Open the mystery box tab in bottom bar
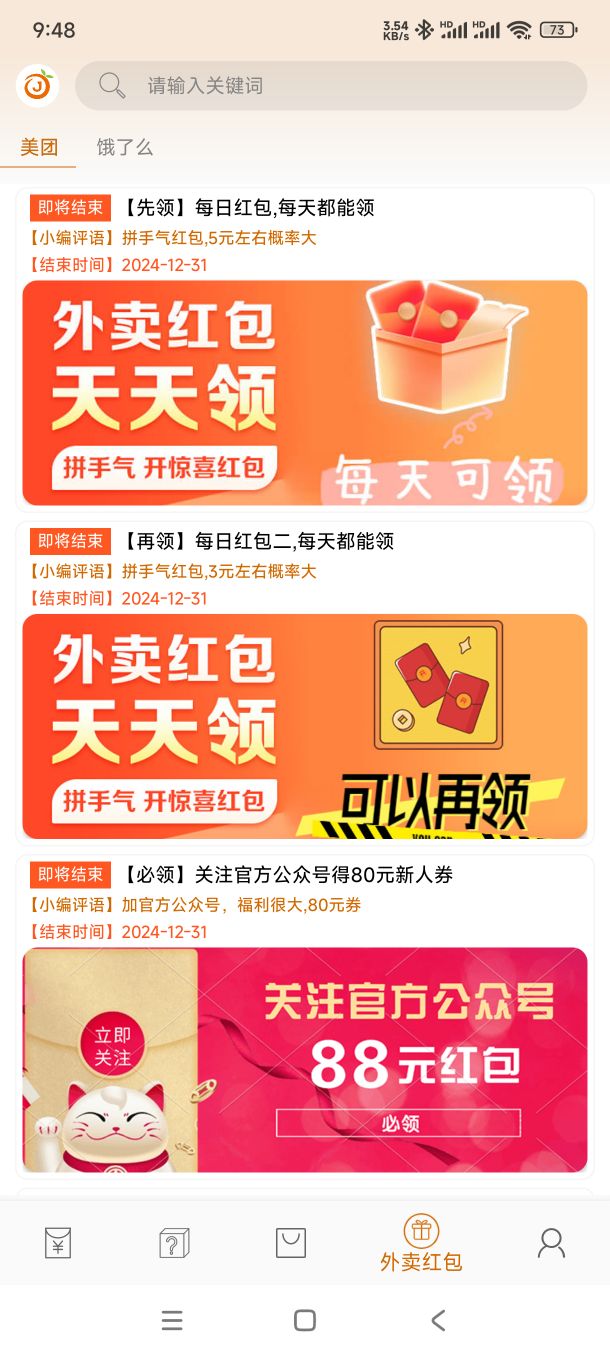Image resolution: width=610 pixels, height=1356 pixels. click(x=174, y=1243)
